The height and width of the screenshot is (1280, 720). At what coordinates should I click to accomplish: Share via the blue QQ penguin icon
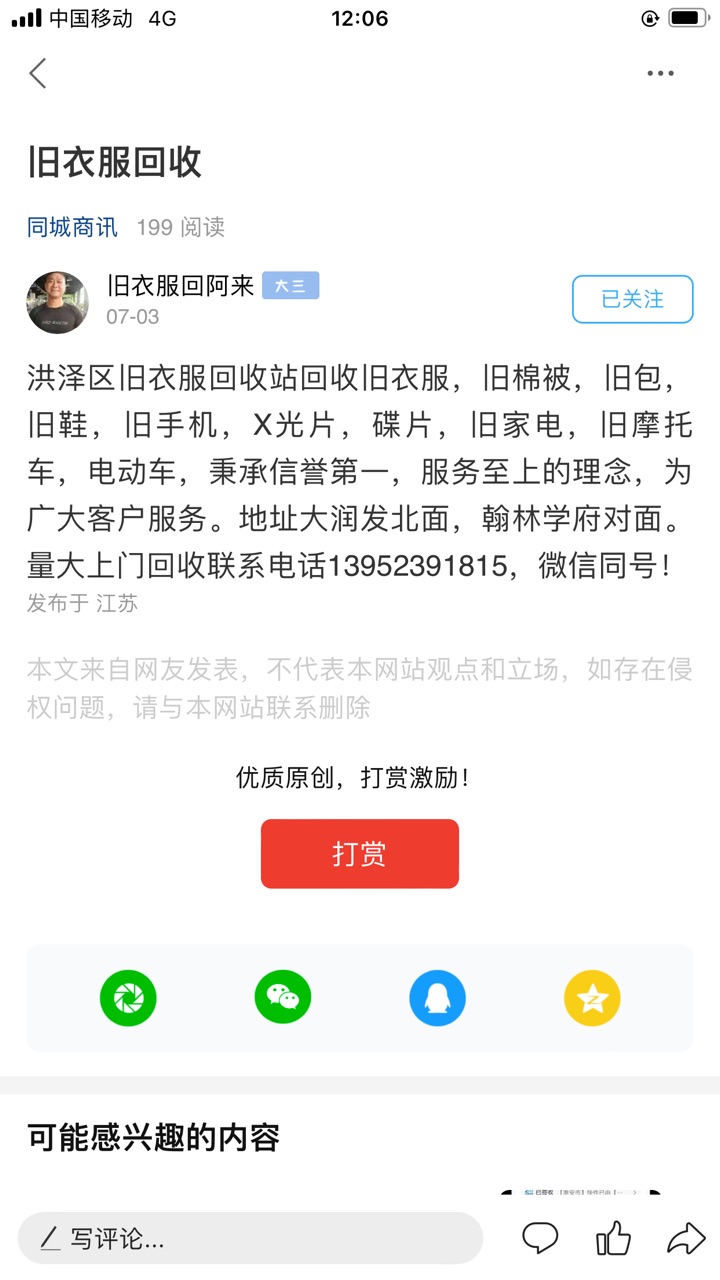(438, 997)
